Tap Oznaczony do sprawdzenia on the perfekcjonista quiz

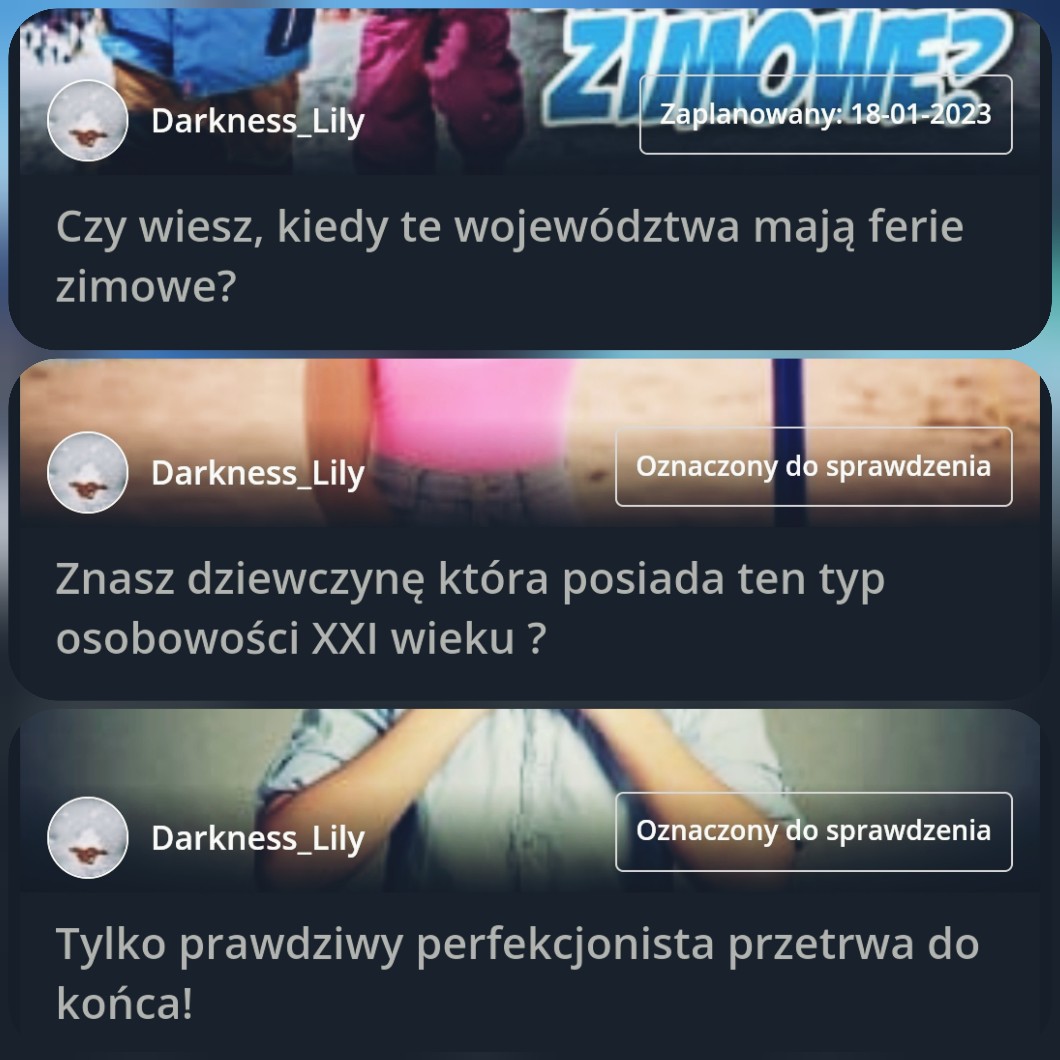pyautogui.click(x=813, y=832)
